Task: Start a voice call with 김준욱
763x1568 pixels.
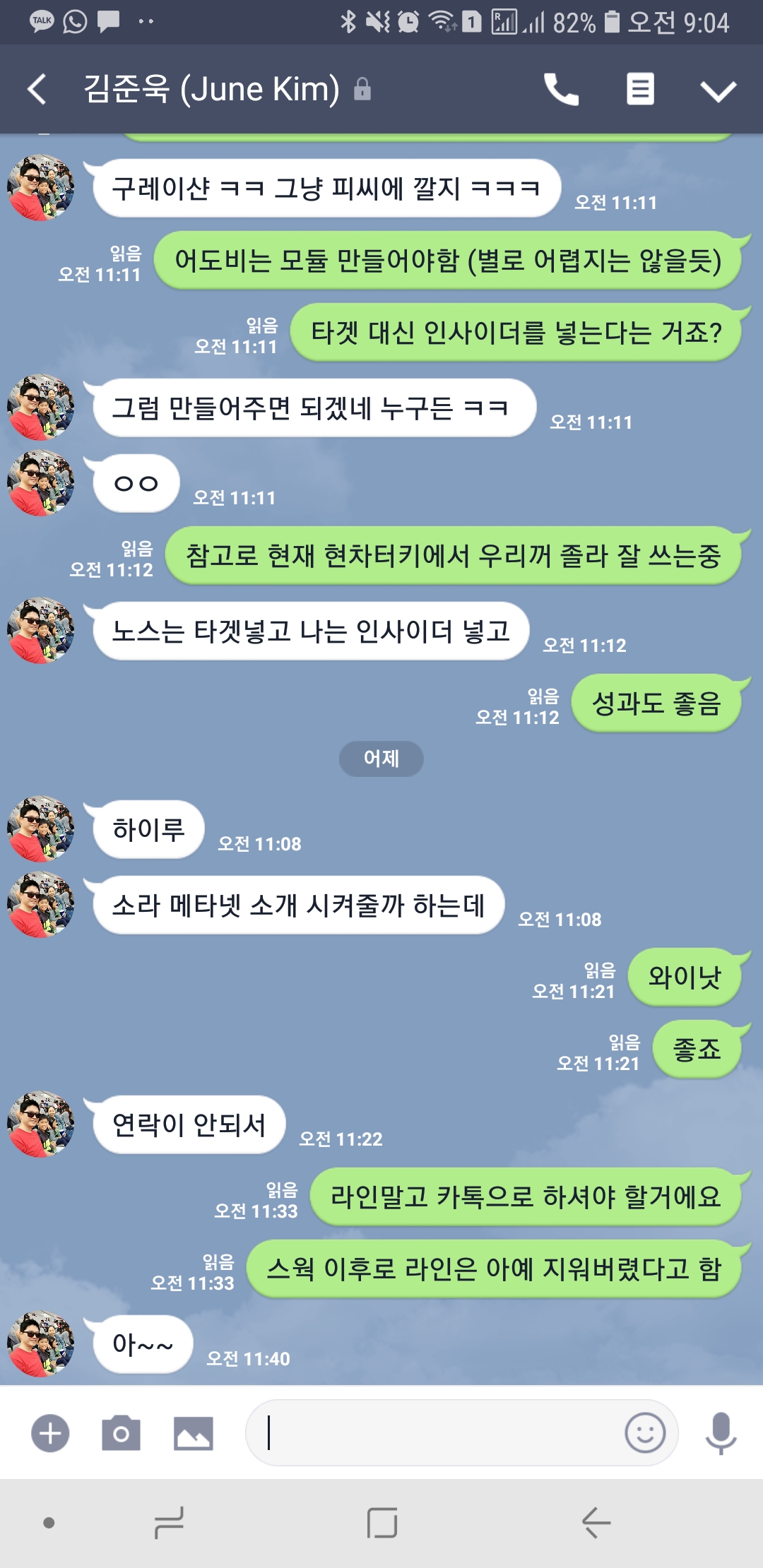Action: tap(561, 90)
